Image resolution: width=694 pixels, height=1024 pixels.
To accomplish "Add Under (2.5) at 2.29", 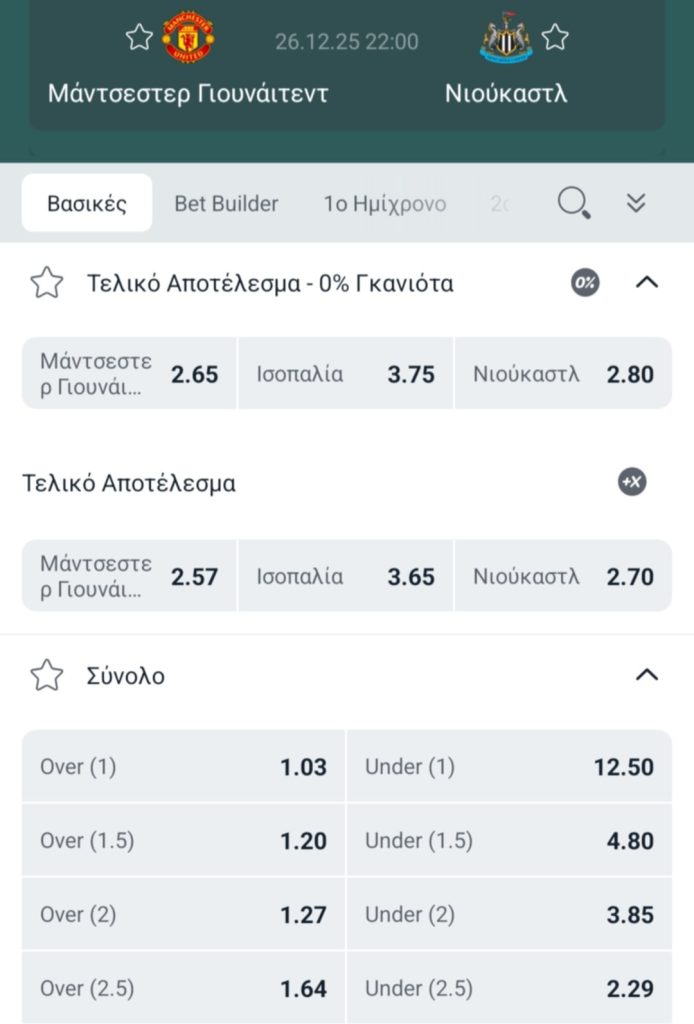I will [509, 989].
